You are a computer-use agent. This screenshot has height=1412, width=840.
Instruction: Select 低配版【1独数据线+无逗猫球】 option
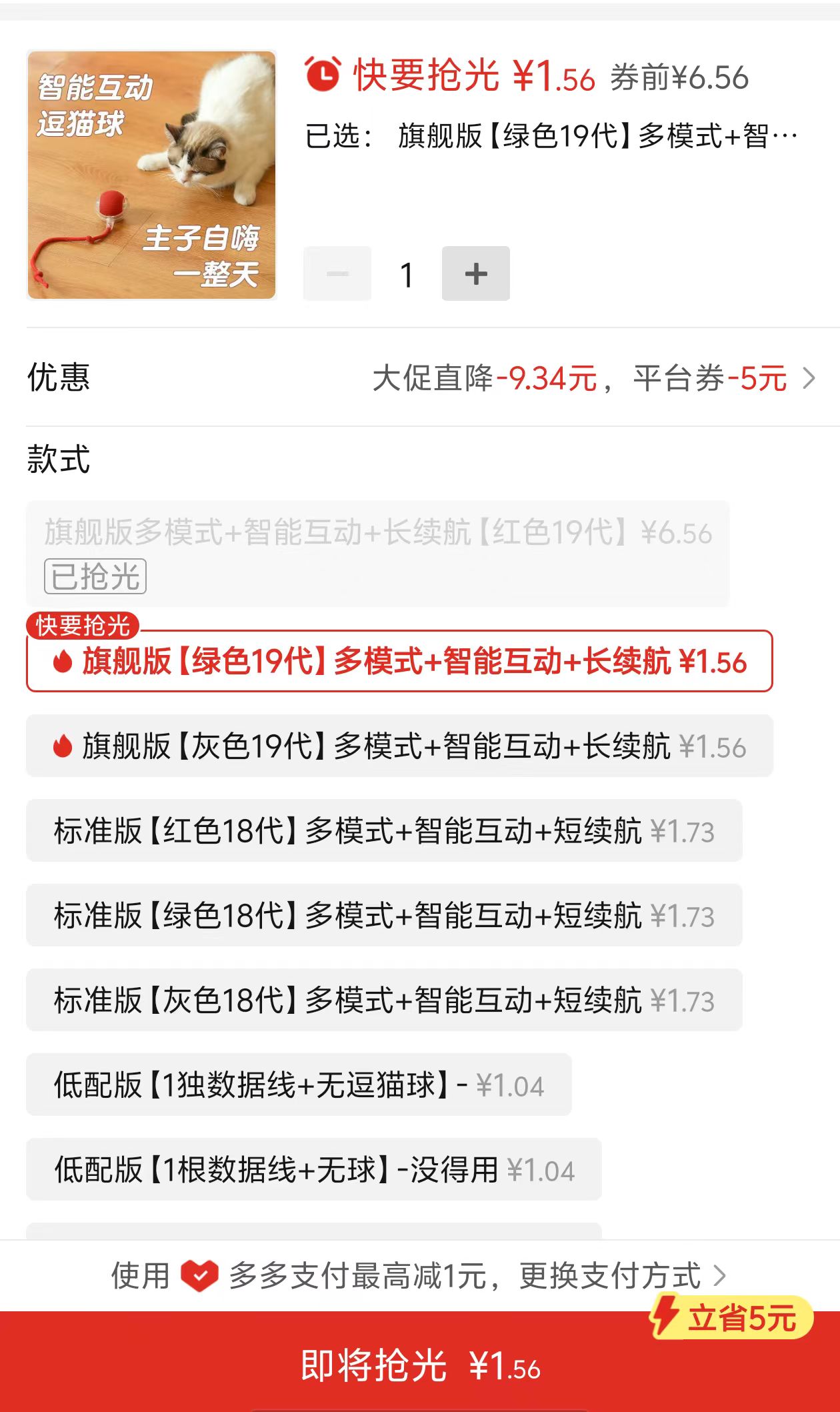click(299, 1085)
